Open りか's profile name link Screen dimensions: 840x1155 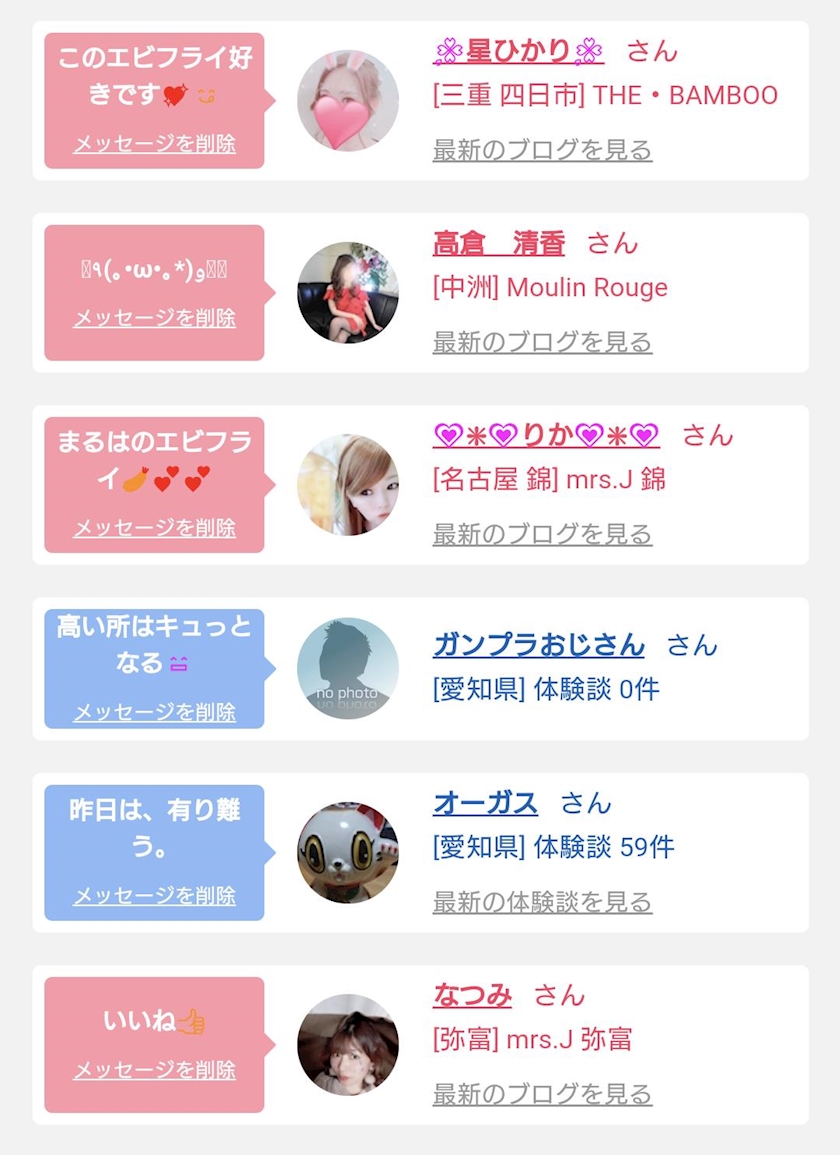click(546, 435)
